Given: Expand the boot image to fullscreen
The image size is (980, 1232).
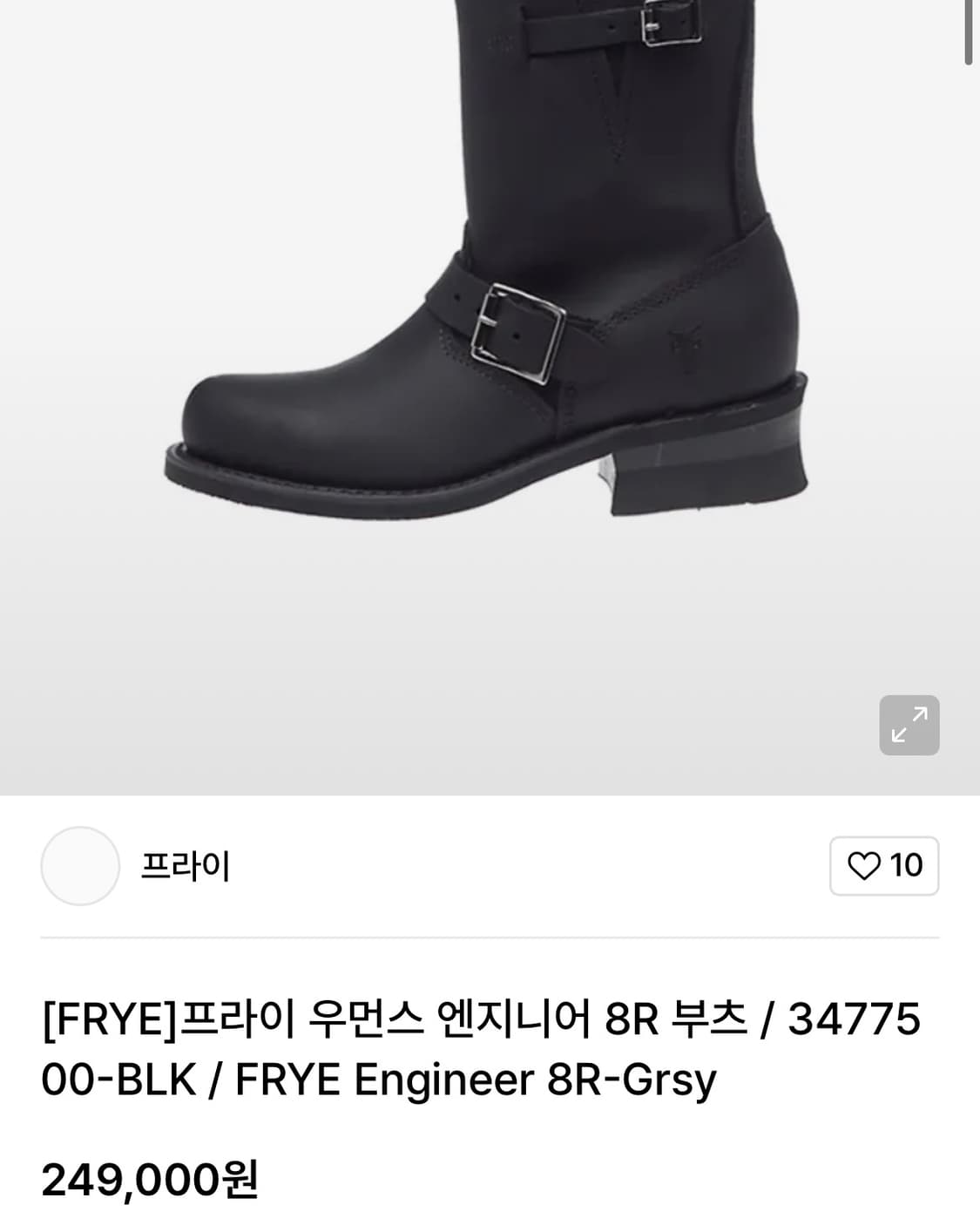Looking at the screenshot, I should [909, 725].
